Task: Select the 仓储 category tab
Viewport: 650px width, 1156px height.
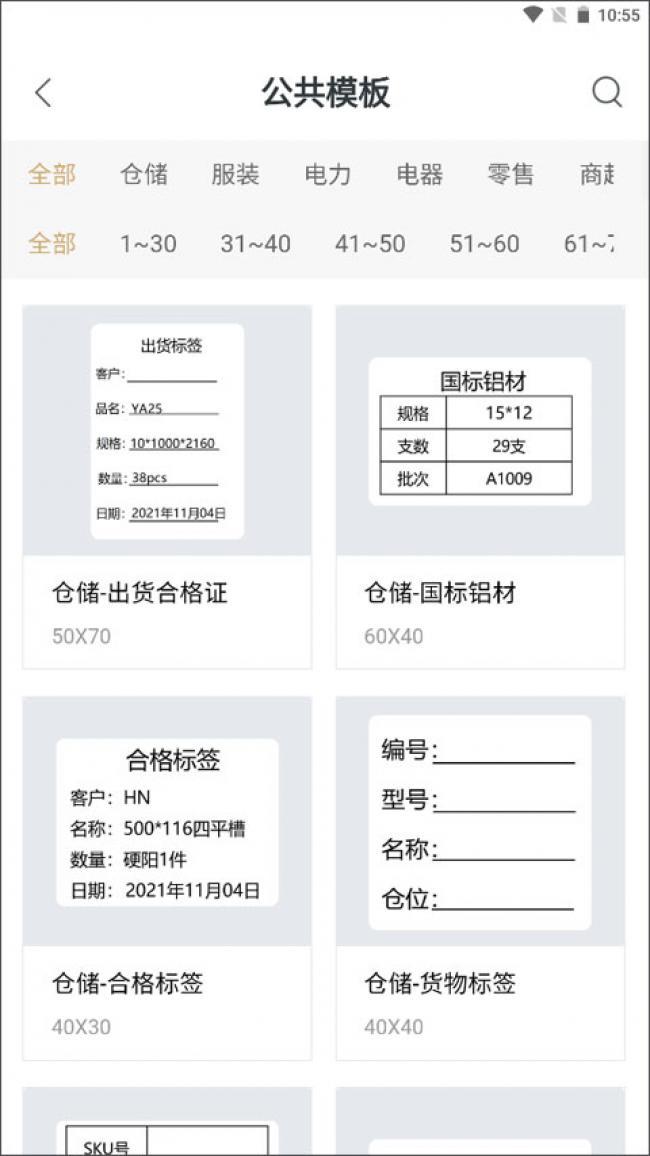Action: (144, 174)
